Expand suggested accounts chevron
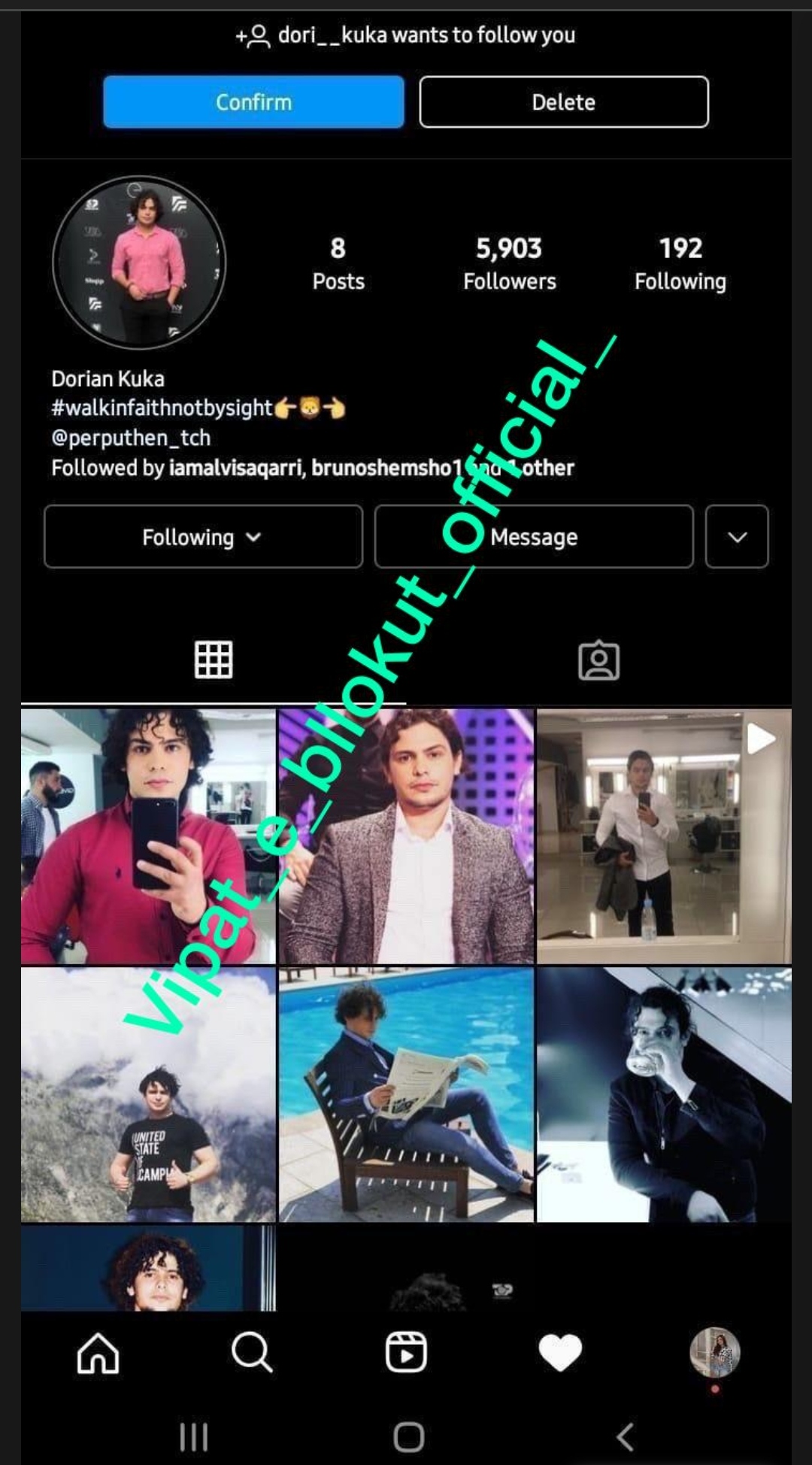Image resolution: width=812 pixels, height=1465 pixels. (737, 537)
